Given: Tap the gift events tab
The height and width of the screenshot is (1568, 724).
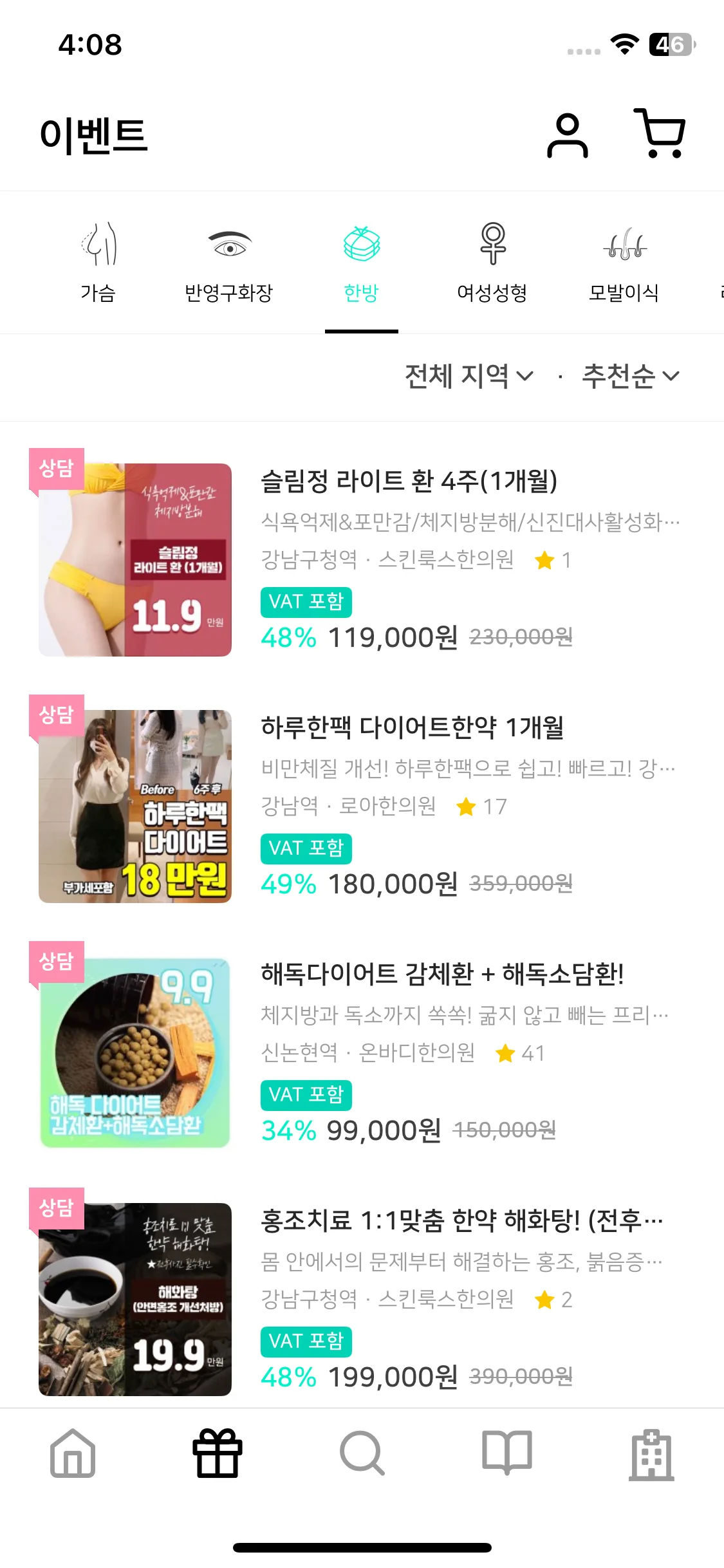Looking at the screenshot, I should 218,1453.
